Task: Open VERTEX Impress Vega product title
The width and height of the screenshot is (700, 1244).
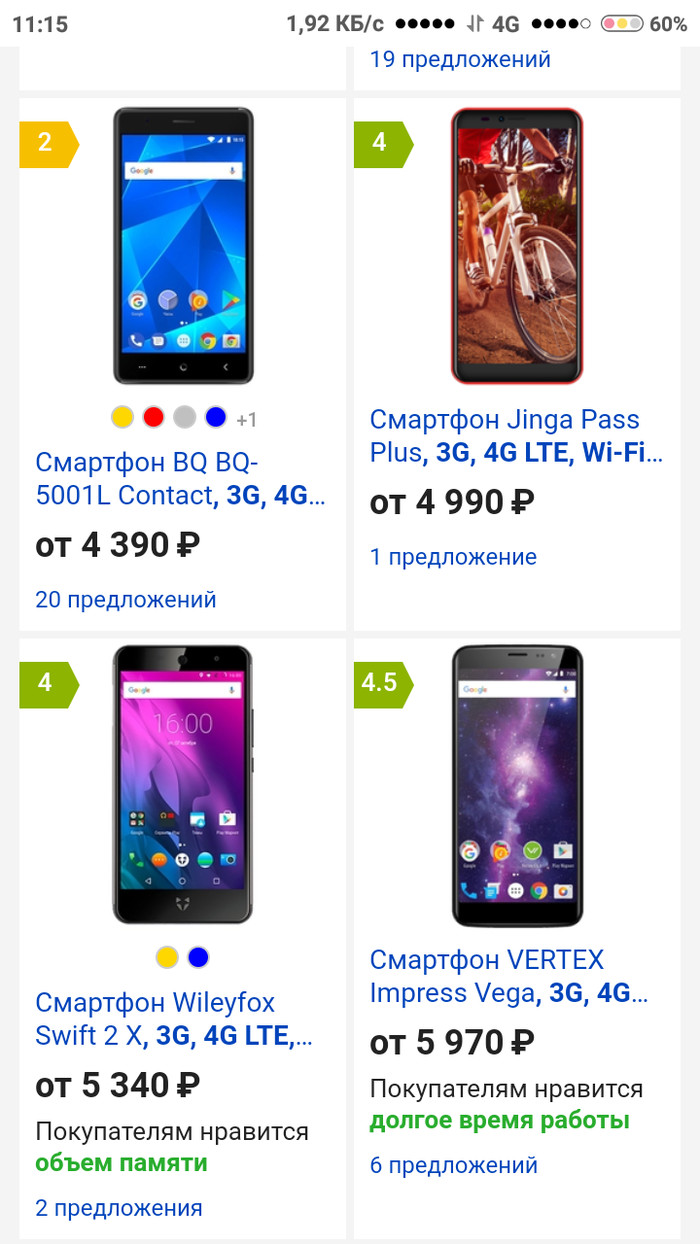Action: tap(508, 976)
